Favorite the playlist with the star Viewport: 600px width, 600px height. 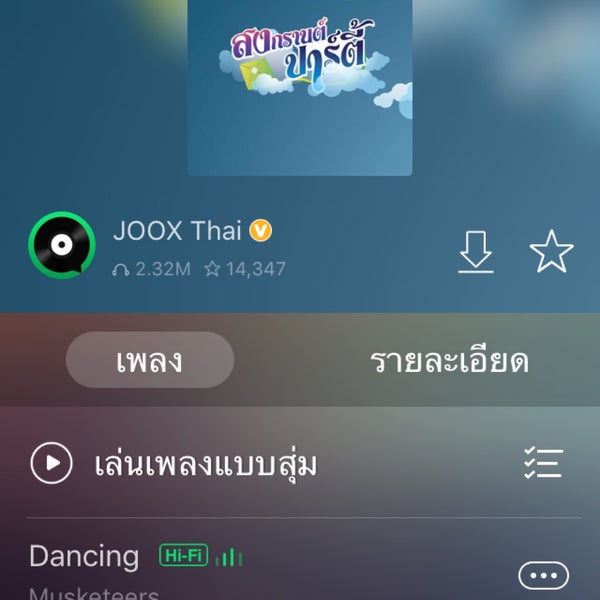point(551,252)
